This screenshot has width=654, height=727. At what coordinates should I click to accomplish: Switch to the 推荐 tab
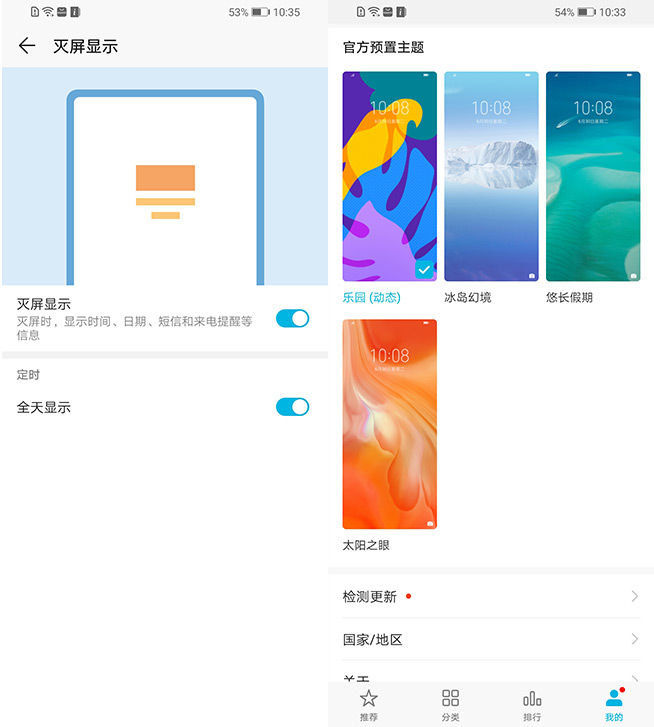pos(369,704)
